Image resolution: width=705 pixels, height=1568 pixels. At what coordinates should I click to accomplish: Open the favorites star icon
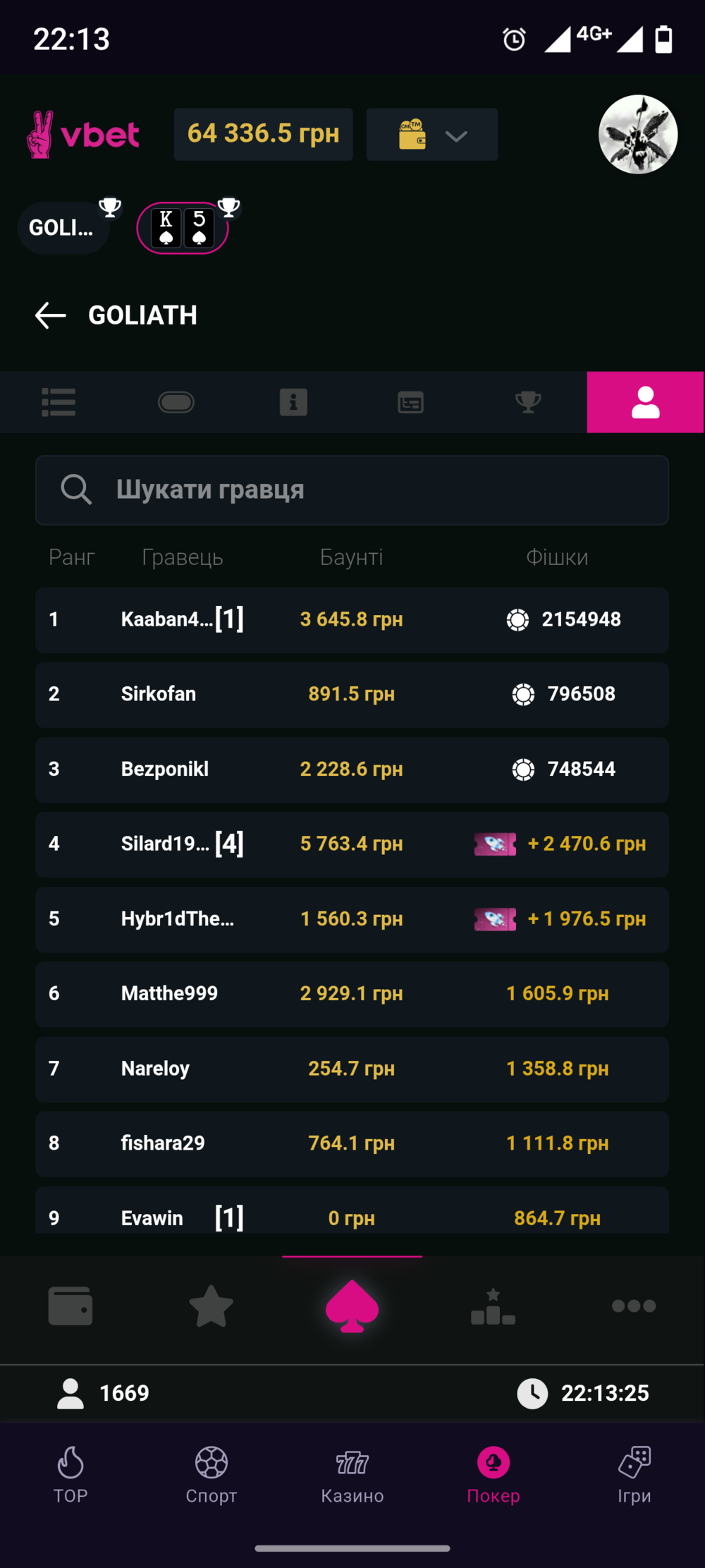point(211,1306)
